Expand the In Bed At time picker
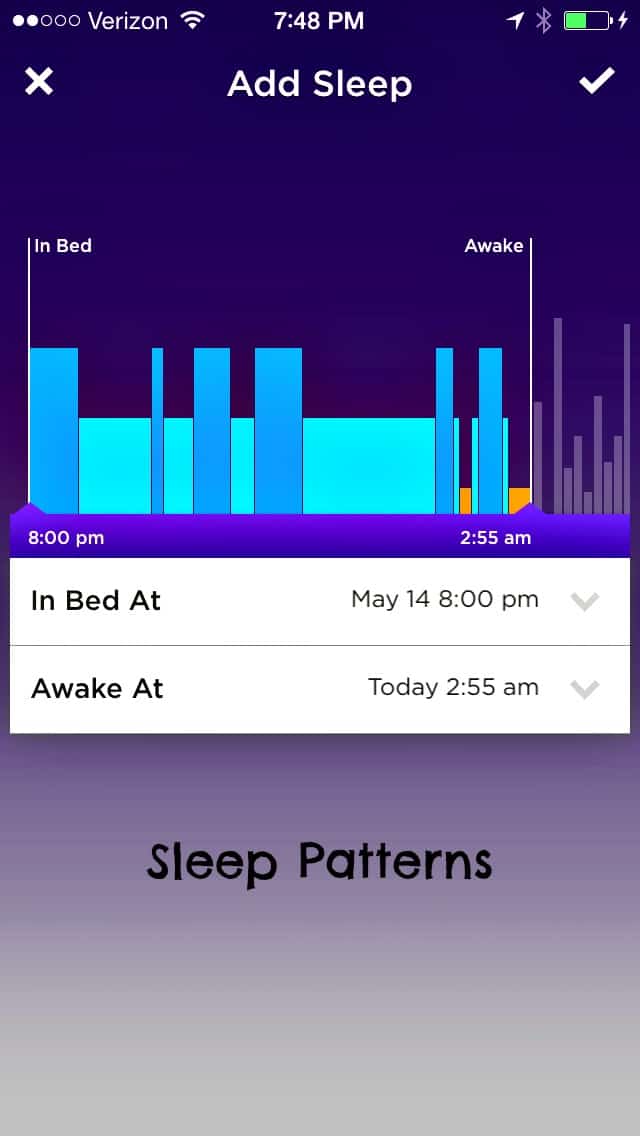Image resolution: width=640 pixels, height=1136 pixels. [320, 601]
